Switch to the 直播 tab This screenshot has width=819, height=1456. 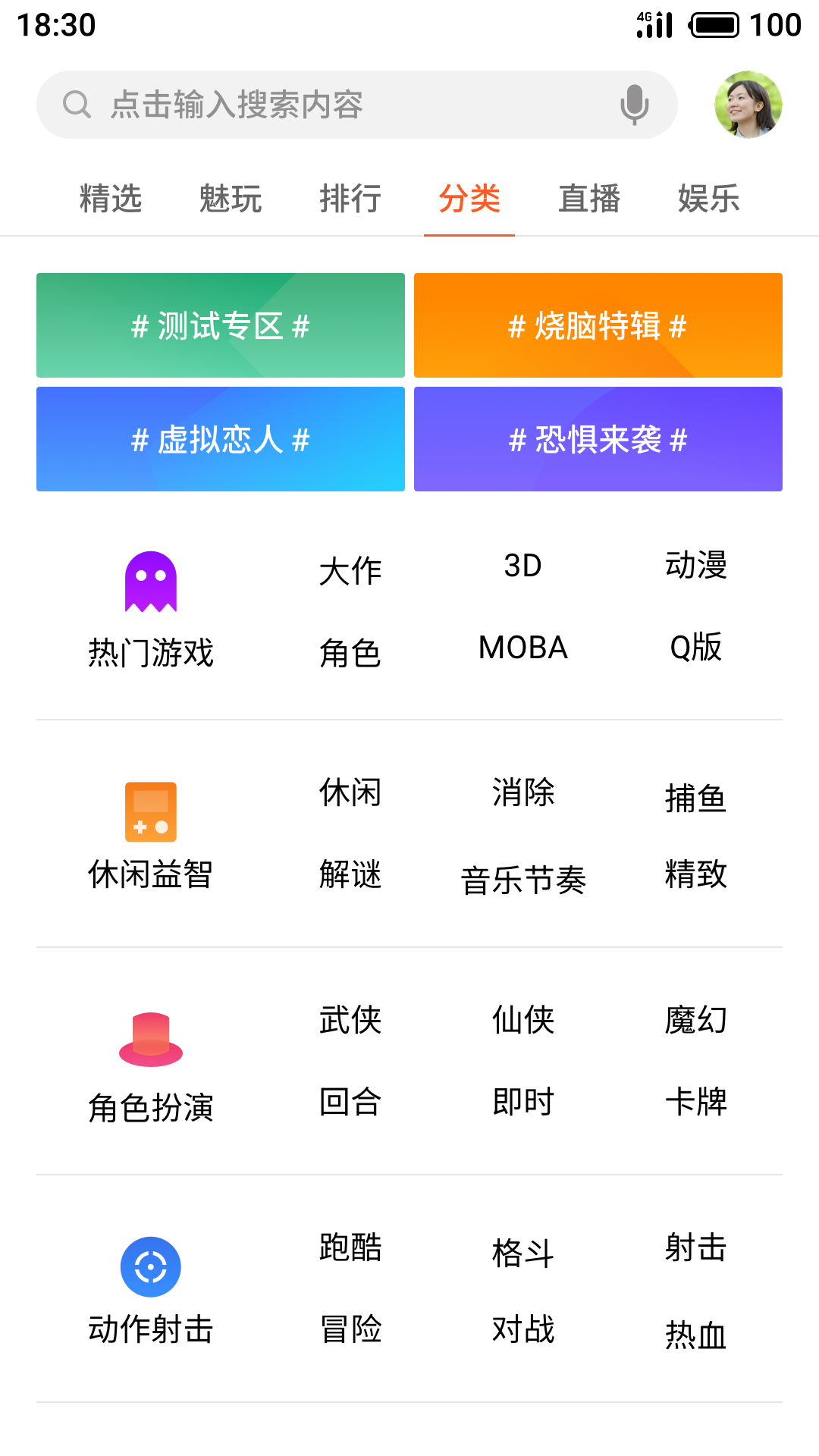[589, 199]
